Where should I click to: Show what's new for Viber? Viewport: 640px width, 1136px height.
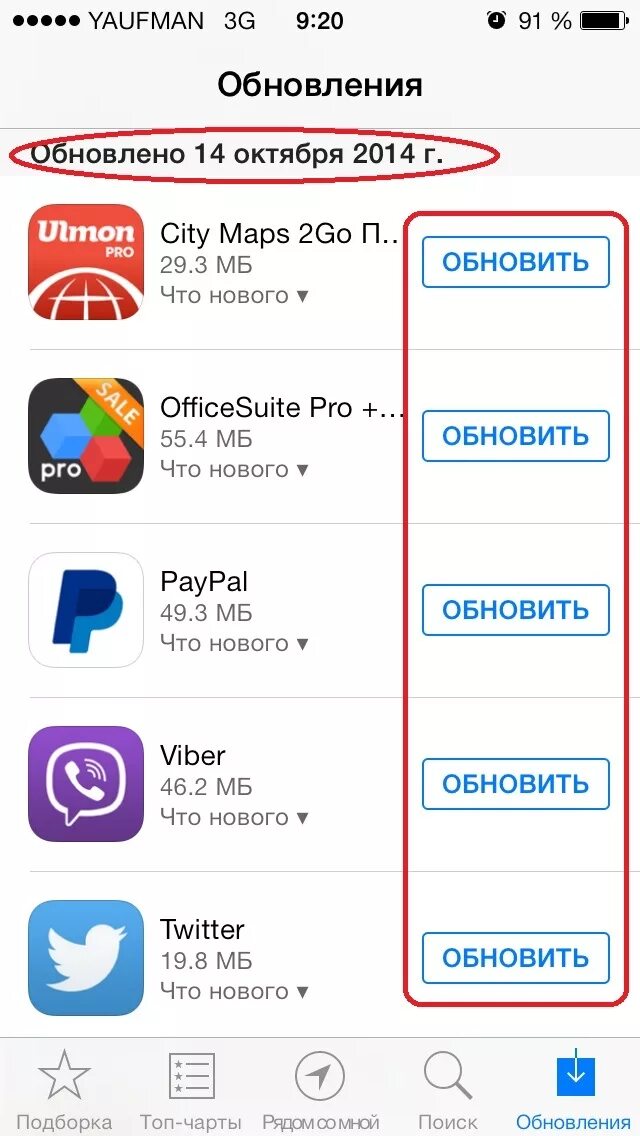coord(234,817)
